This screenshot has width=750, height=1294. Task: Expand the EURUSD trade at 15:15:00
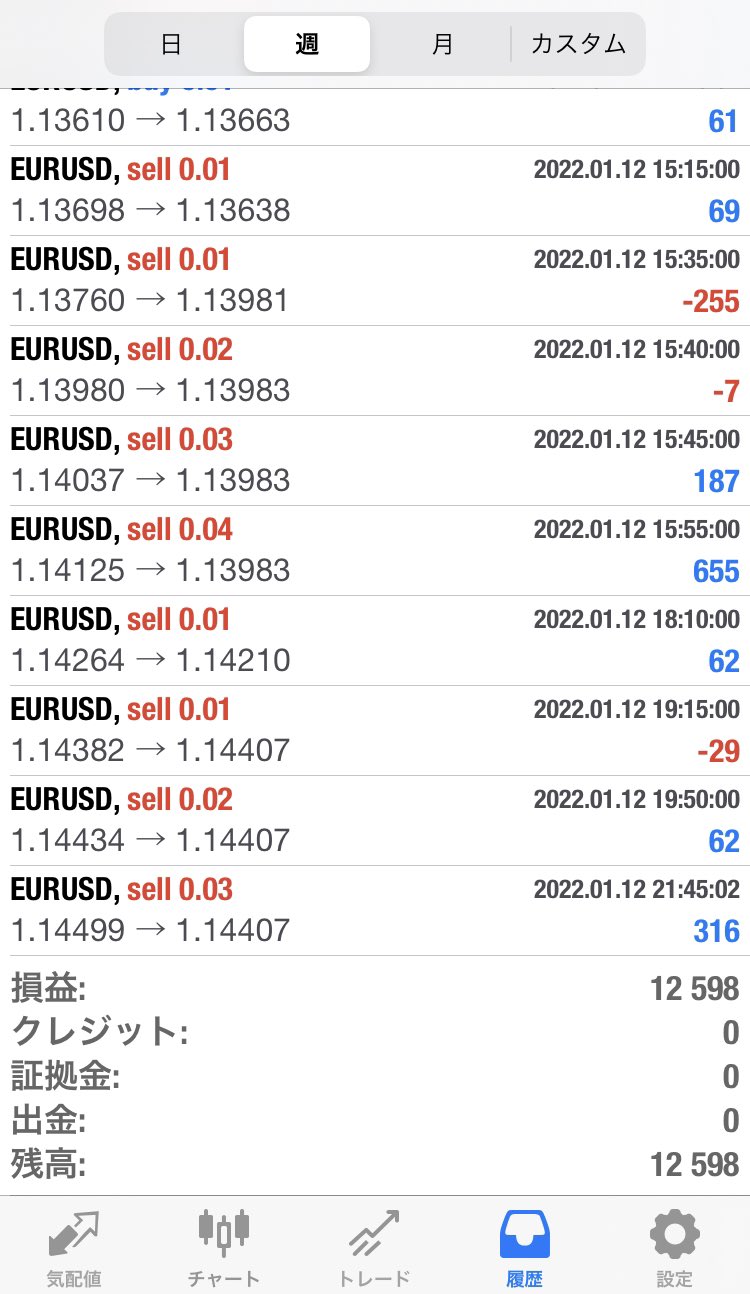375,191
